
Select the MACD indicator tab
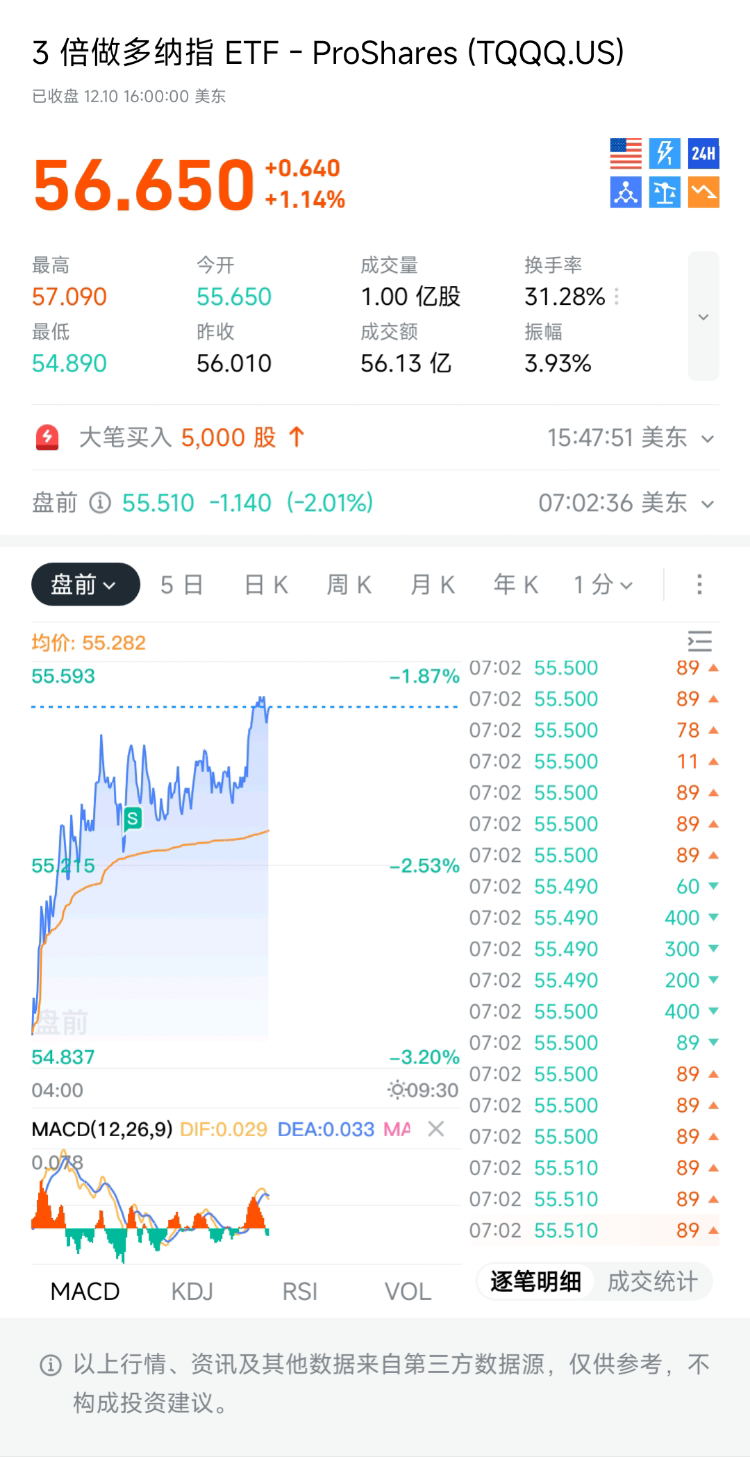(85, 1291)
